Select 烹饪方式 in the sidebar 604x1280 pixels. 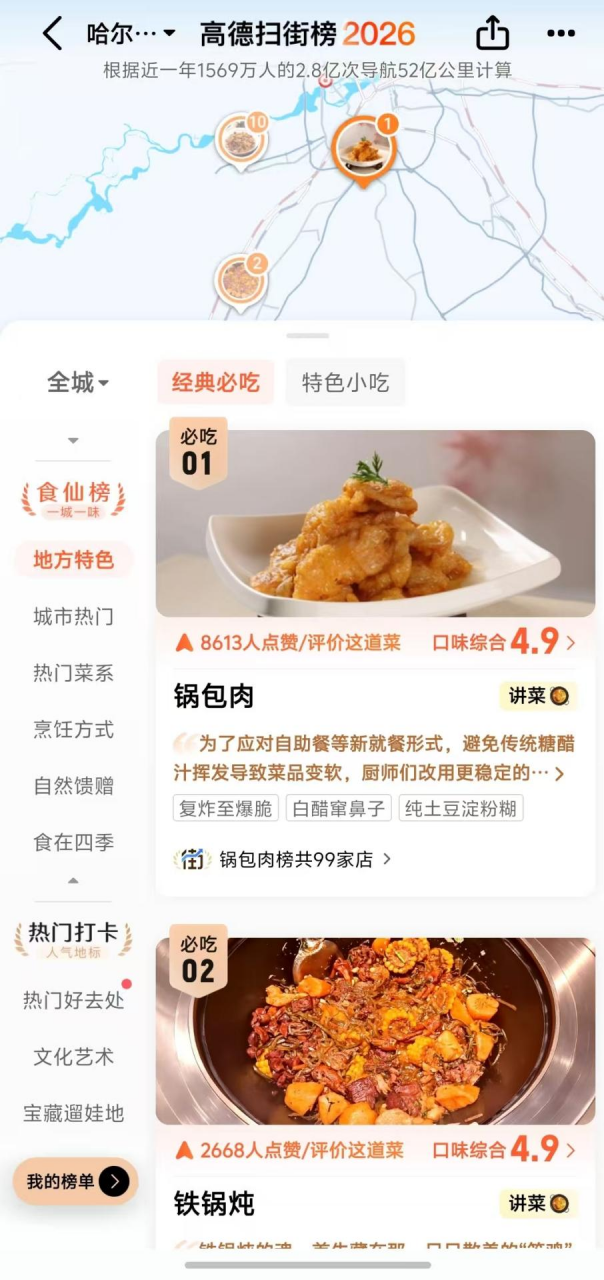(x=73, y=730)
